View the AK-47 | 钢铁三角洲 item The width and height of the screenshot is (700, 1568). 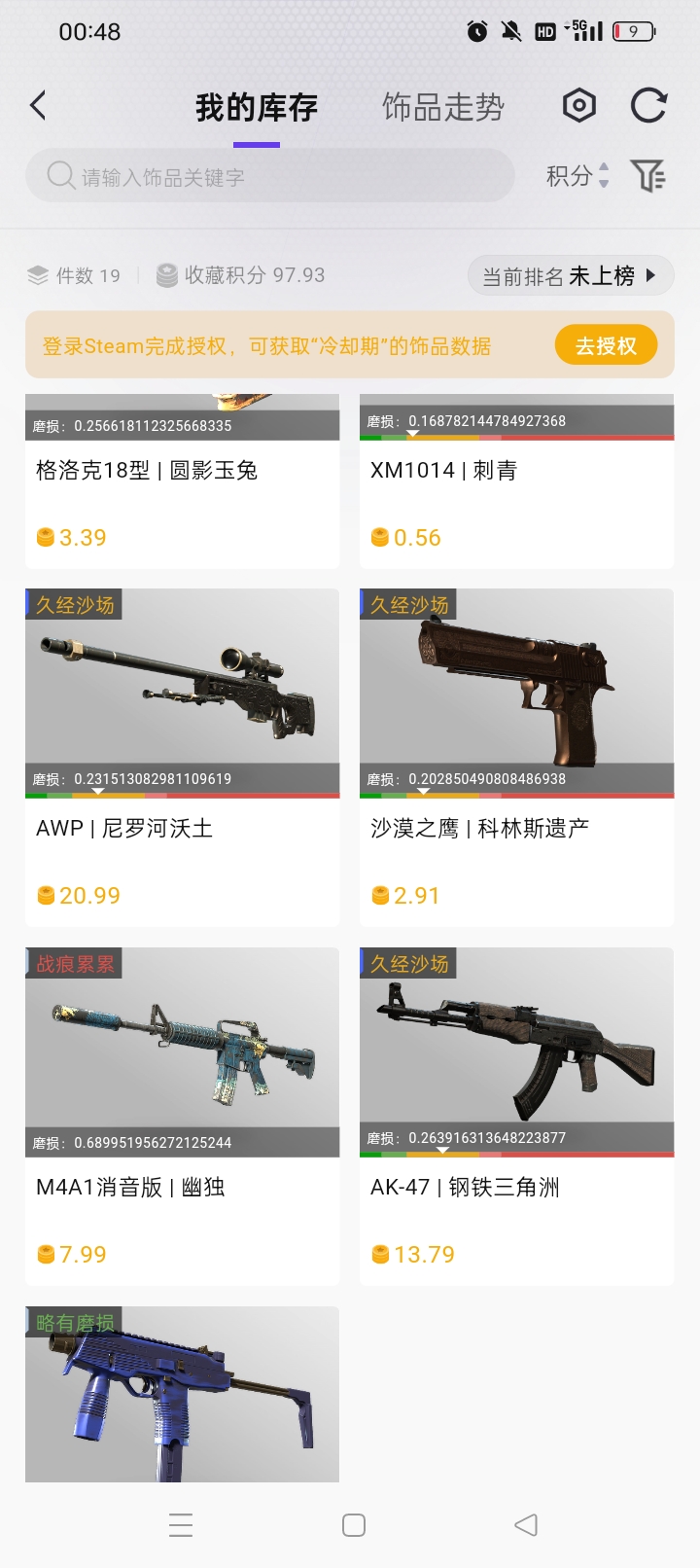(516, 1116)
